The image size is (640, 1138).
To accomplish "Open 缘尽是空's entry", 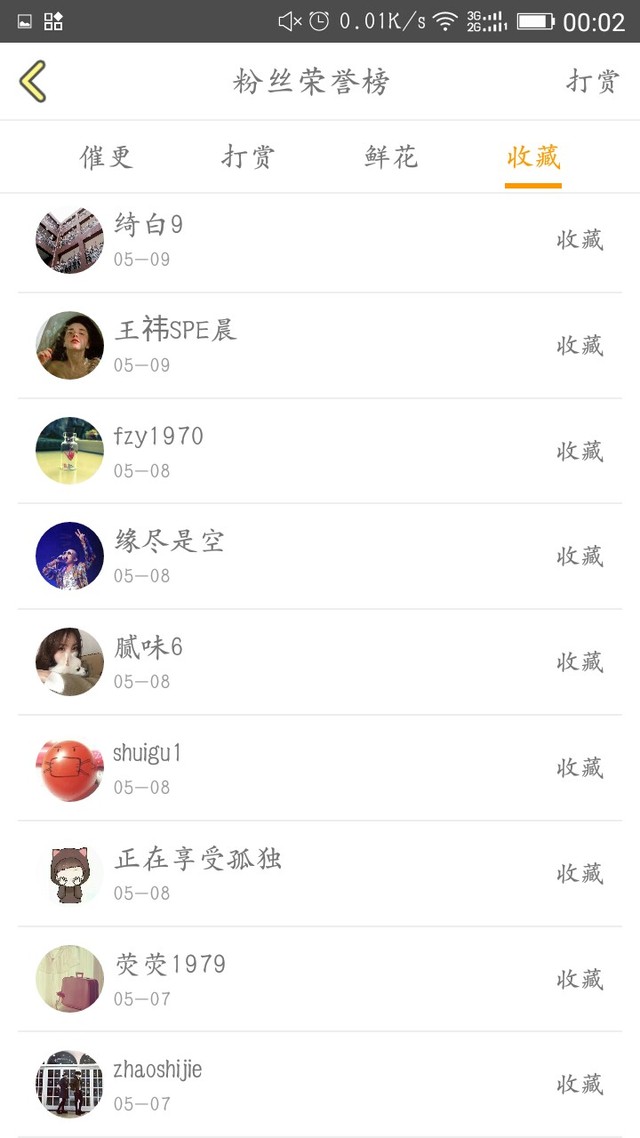I will (320, 556).
